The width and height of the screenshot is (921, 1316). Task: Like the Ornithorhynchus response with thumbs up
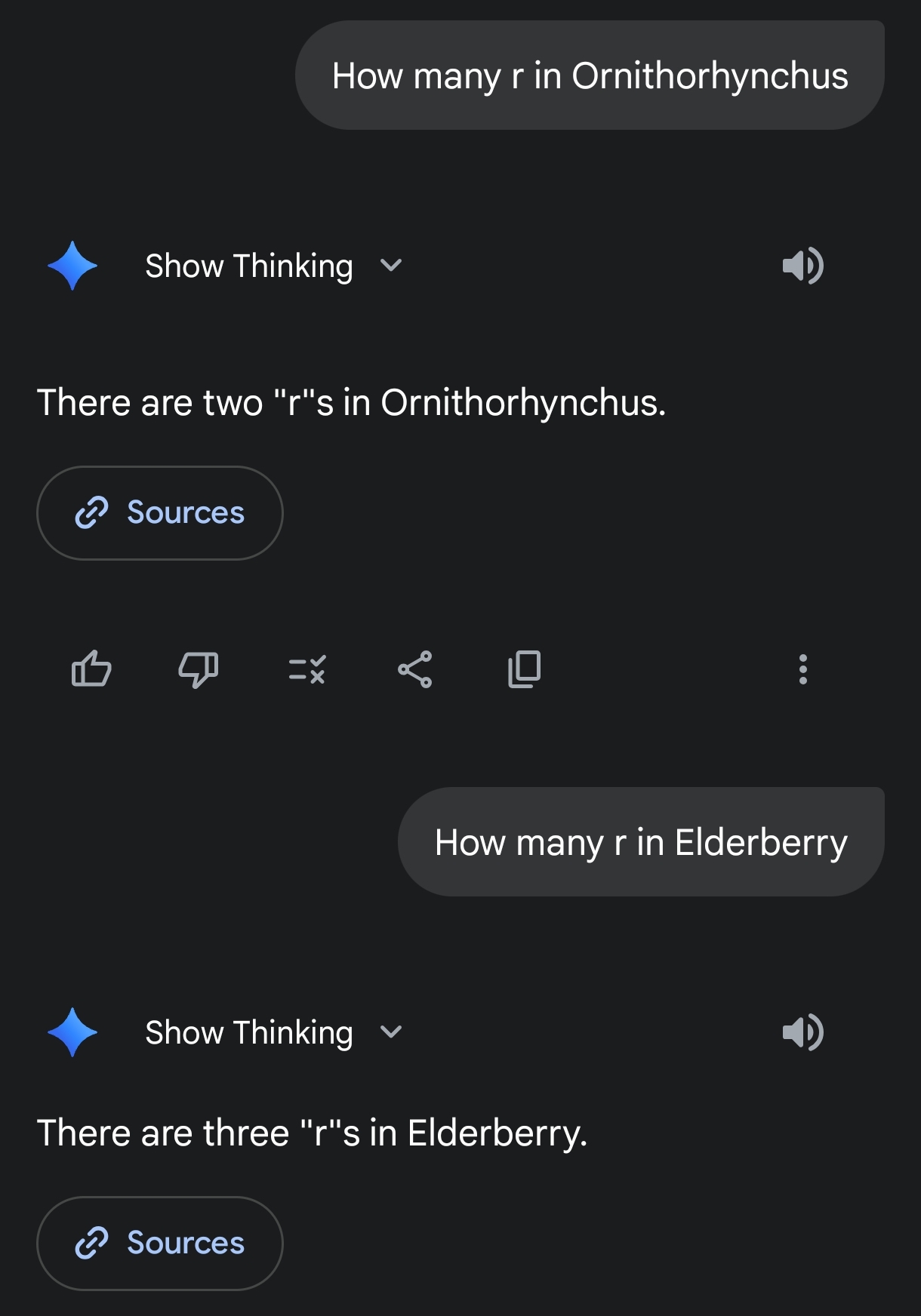[91, 669]
